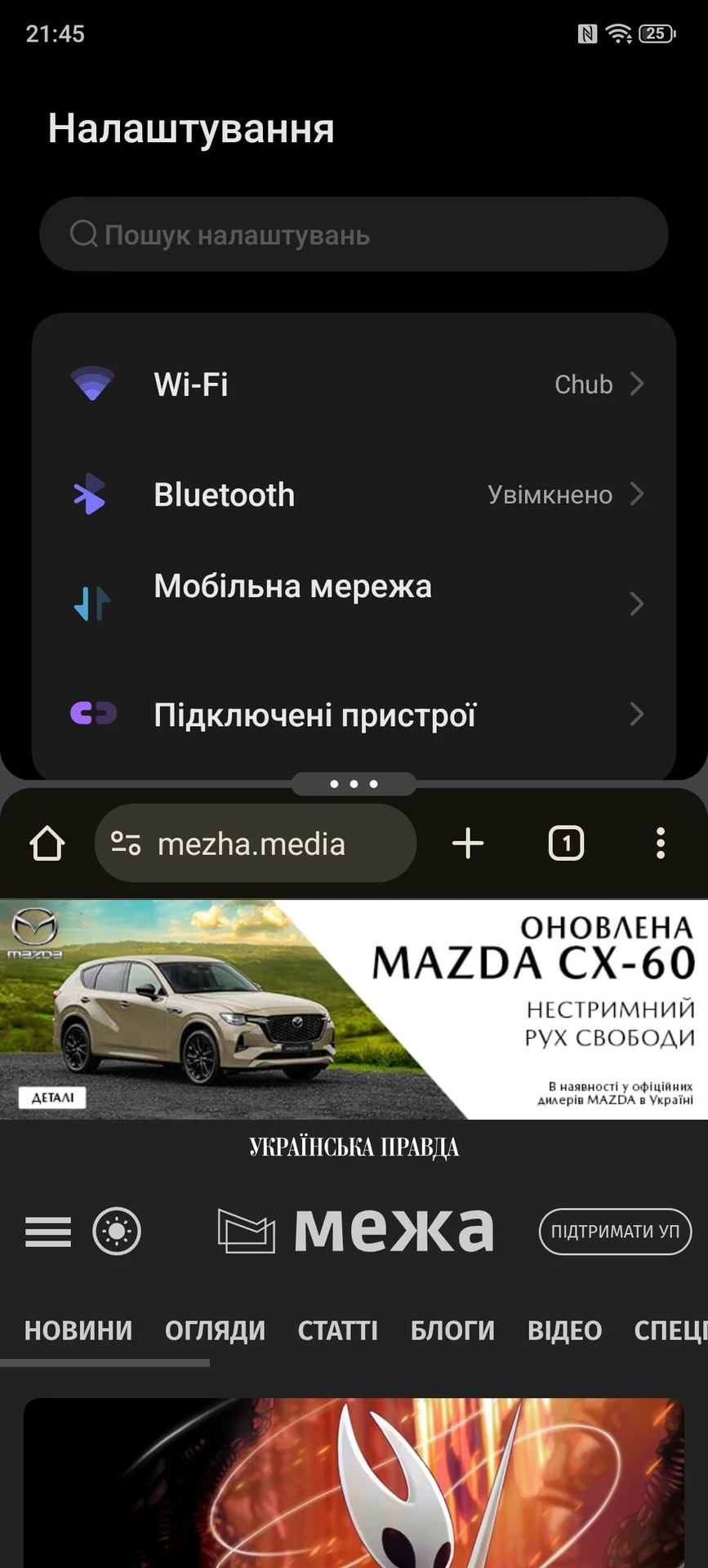Open a new browser tab

point(468,844)
